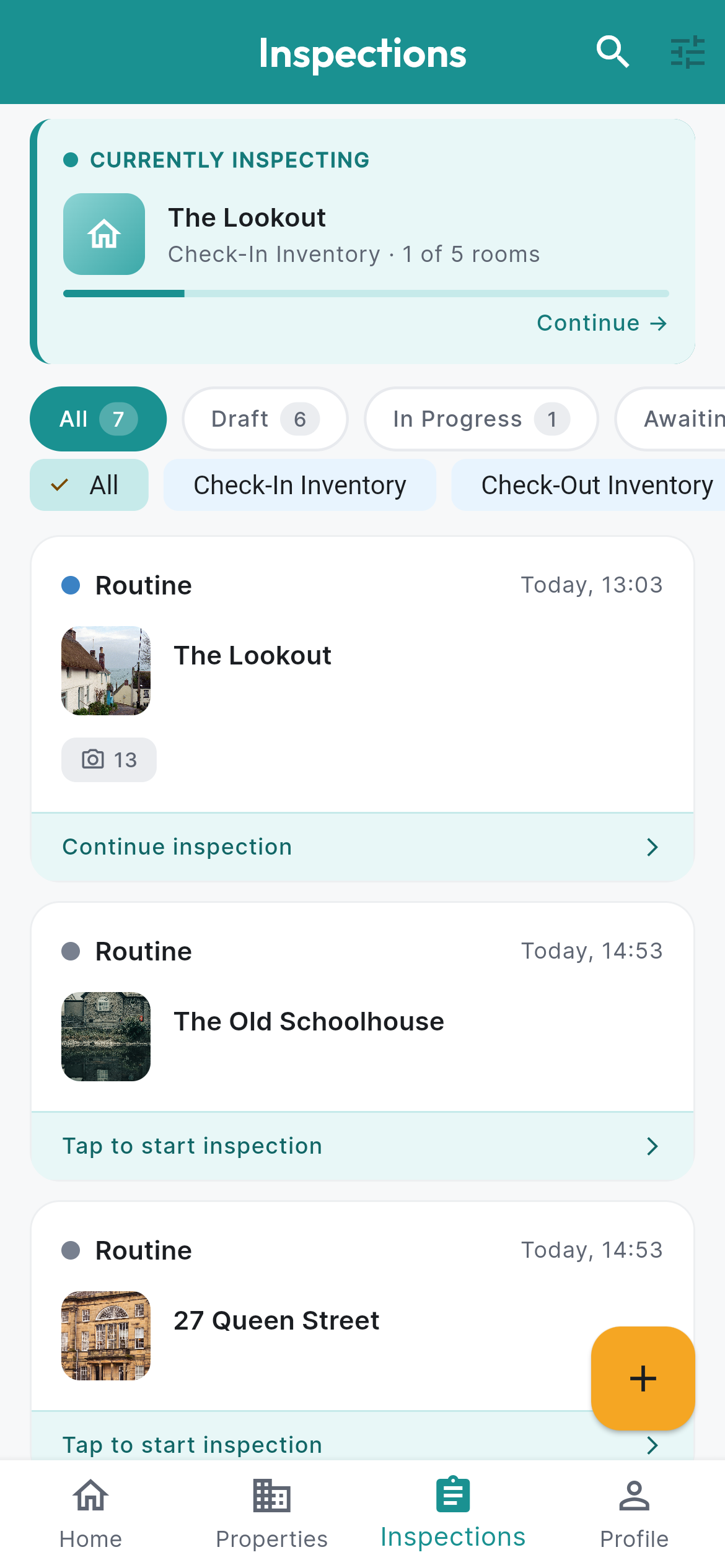Open the search icon in the header
Image resolution: width=725 pixels, height=1568 pixels.
tap(612, 52)
